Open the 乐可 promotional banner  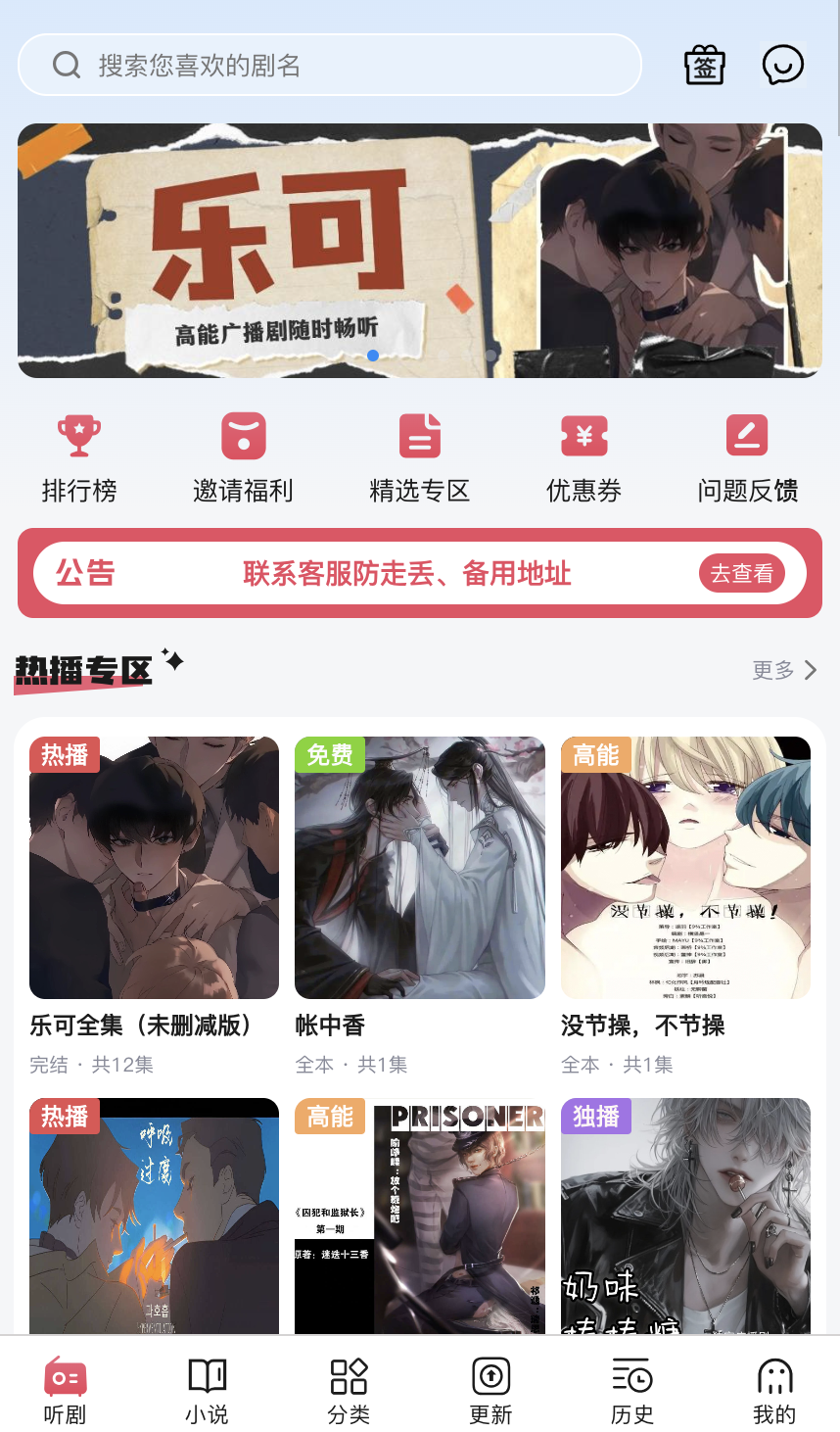pyautogui.click(x=420, y=251)
